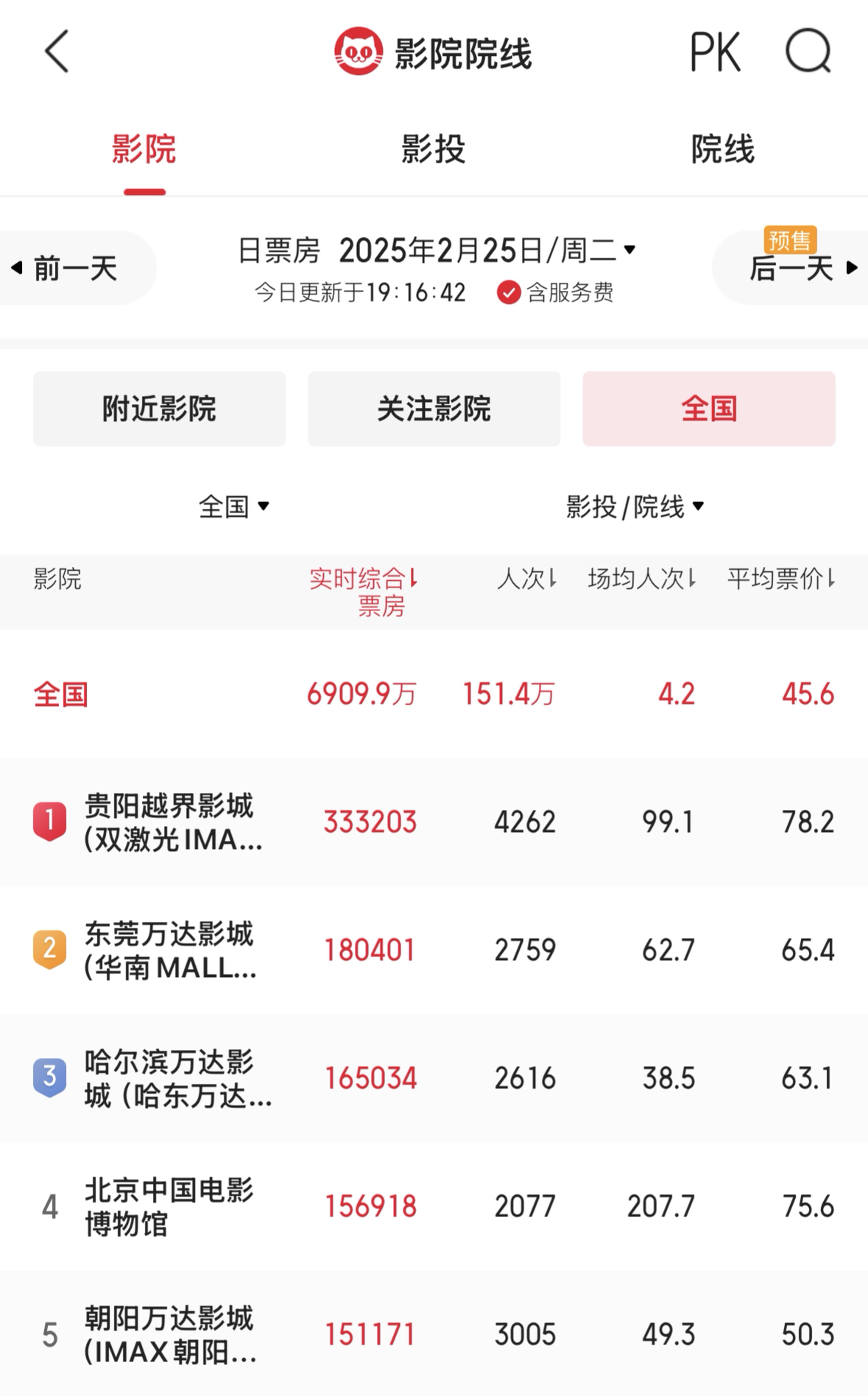
Task: Open the date picker dropdown
Action: coord(629,250)
